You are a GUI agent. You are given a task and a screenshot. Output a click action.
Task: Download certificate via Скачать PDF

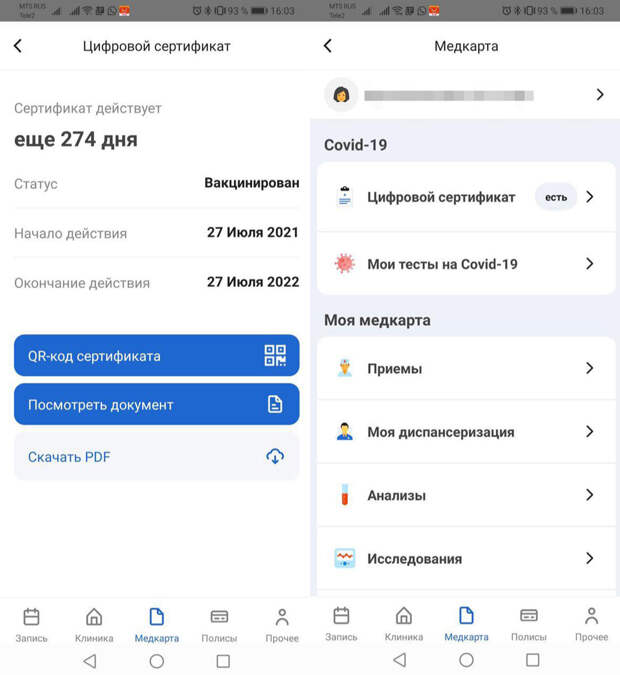(156, 457)
